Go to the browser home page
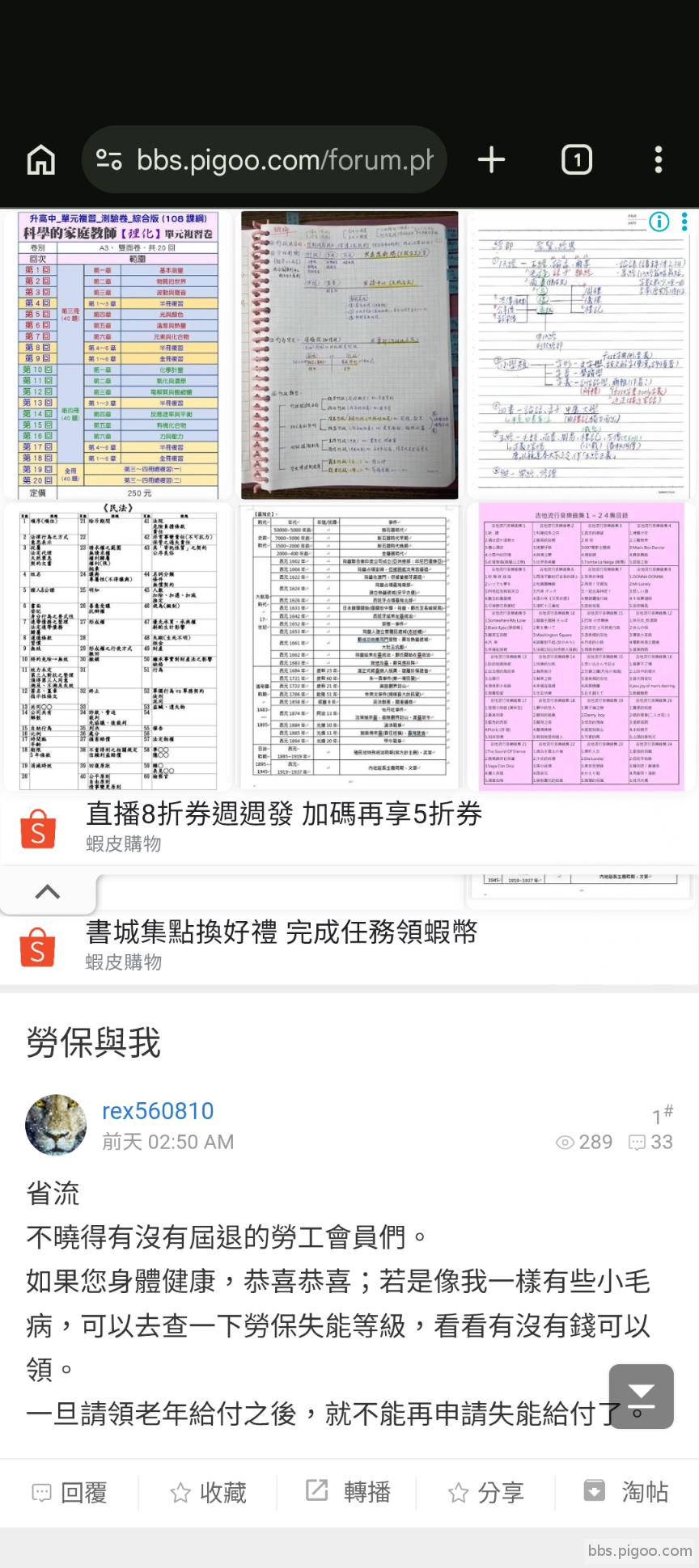The width and height of the screenshot is (699, 1568). point(41,160)
